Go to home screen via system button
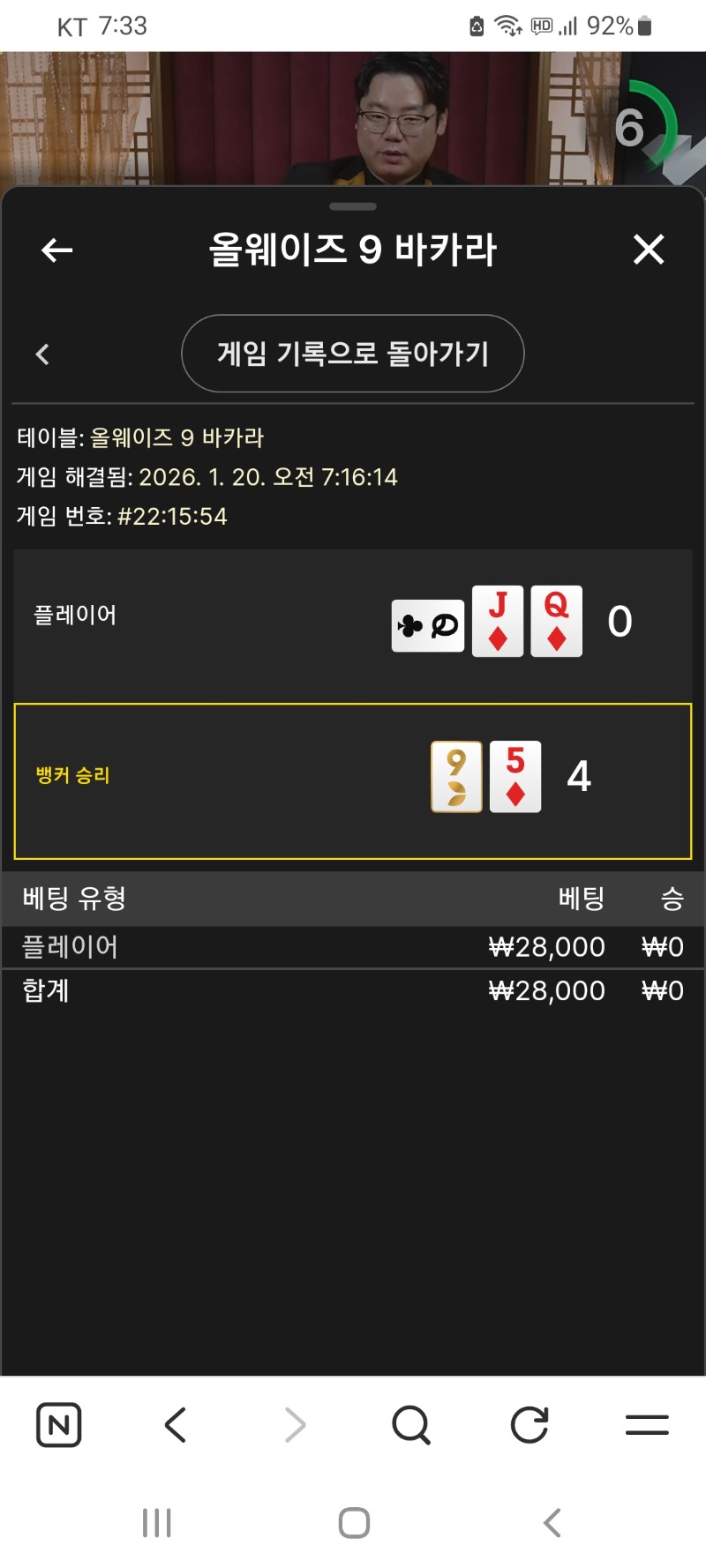The width and height of the screenshot is (706, 1568). pyautogui.click(x=354, y=1523)
